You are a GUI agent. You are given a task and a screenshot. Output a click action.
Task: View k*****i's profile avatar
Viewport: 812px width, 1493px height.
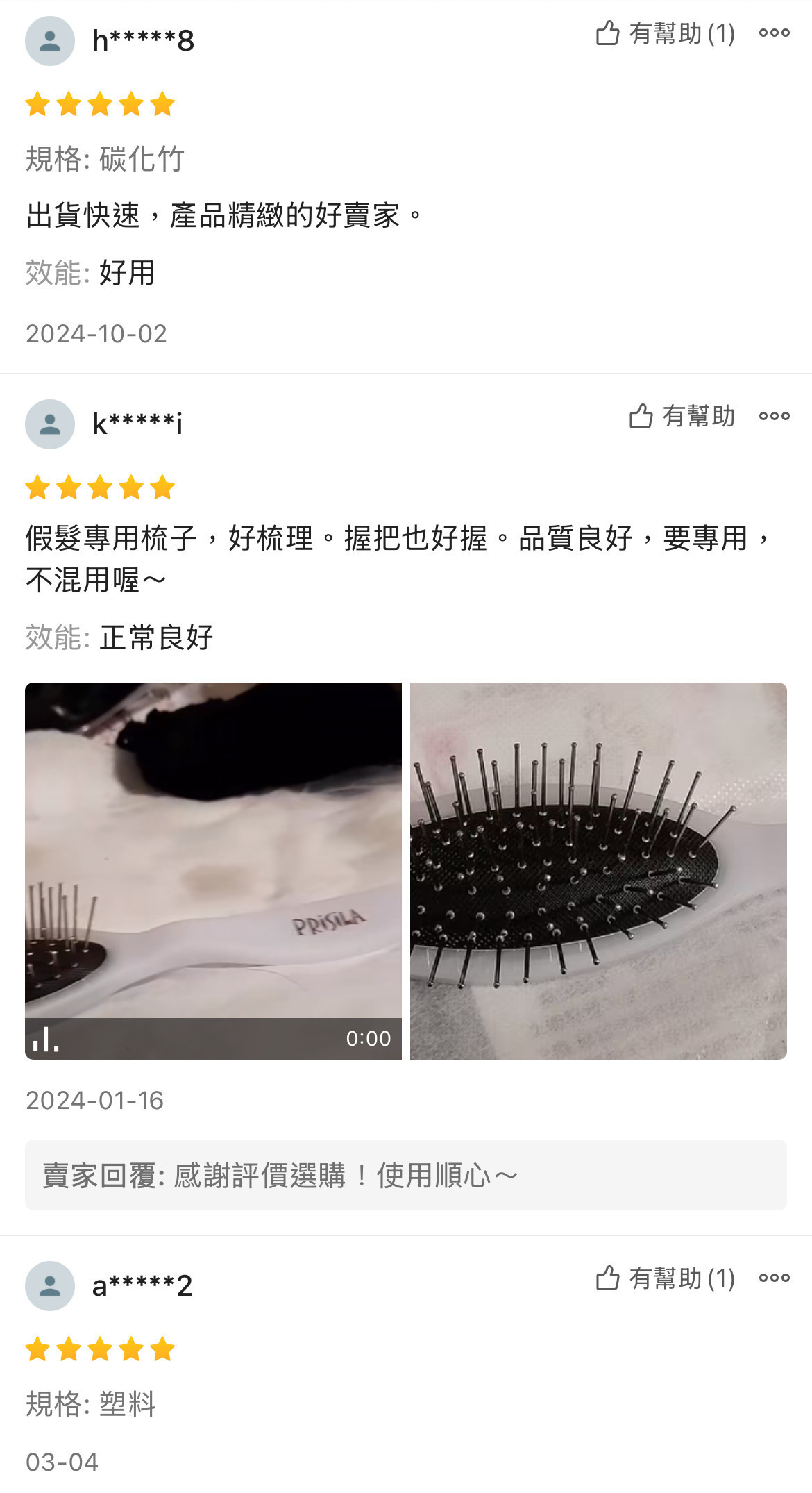tap(50, 424)
